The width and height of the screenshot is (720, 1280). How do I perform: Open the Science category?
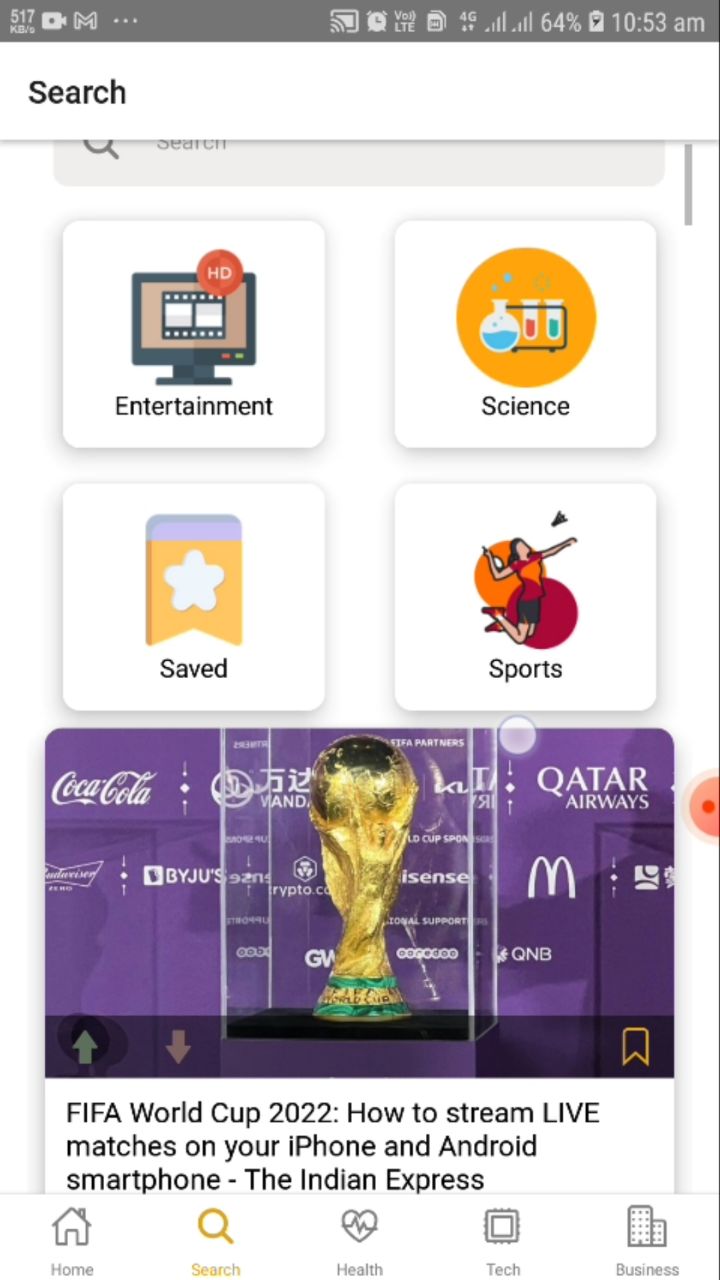pos(525,334)
